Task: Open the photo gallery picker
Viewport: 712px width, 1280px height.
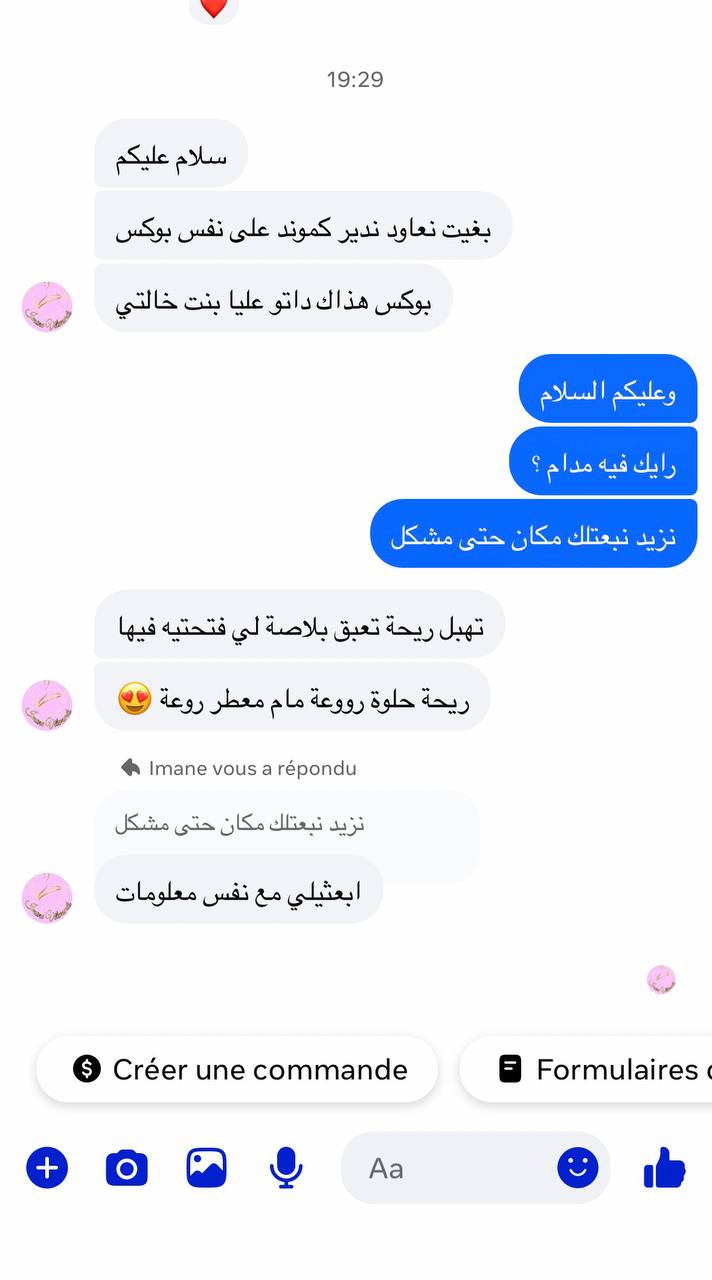Action: click(x=207, y=1167)
